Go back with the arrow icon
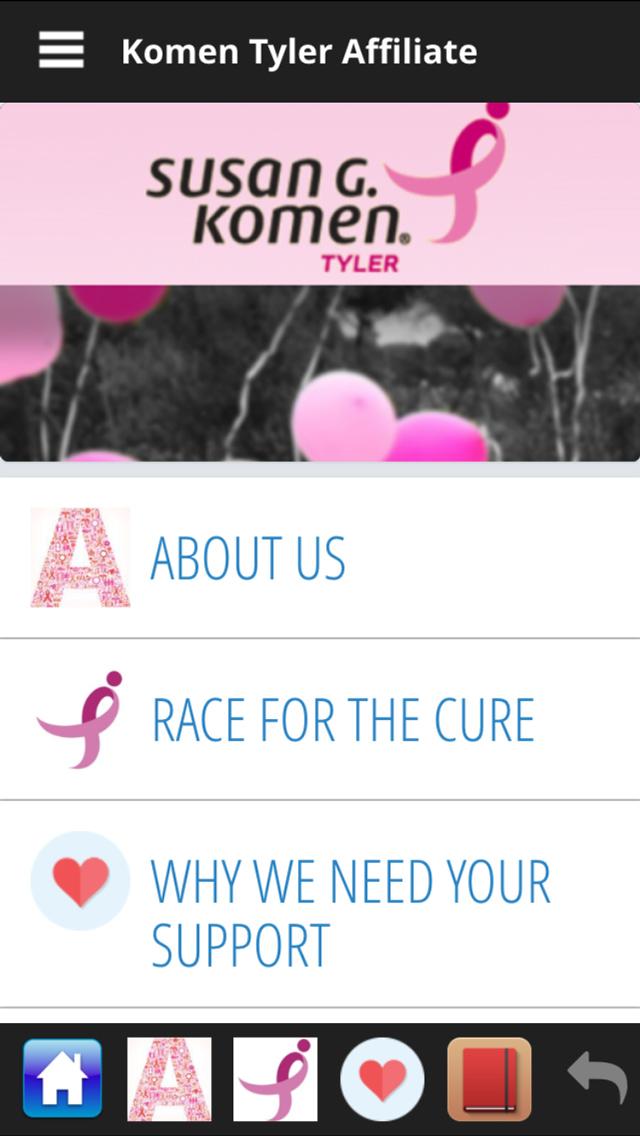This screenshot has height=1136, width=640. coord(597,1078)
